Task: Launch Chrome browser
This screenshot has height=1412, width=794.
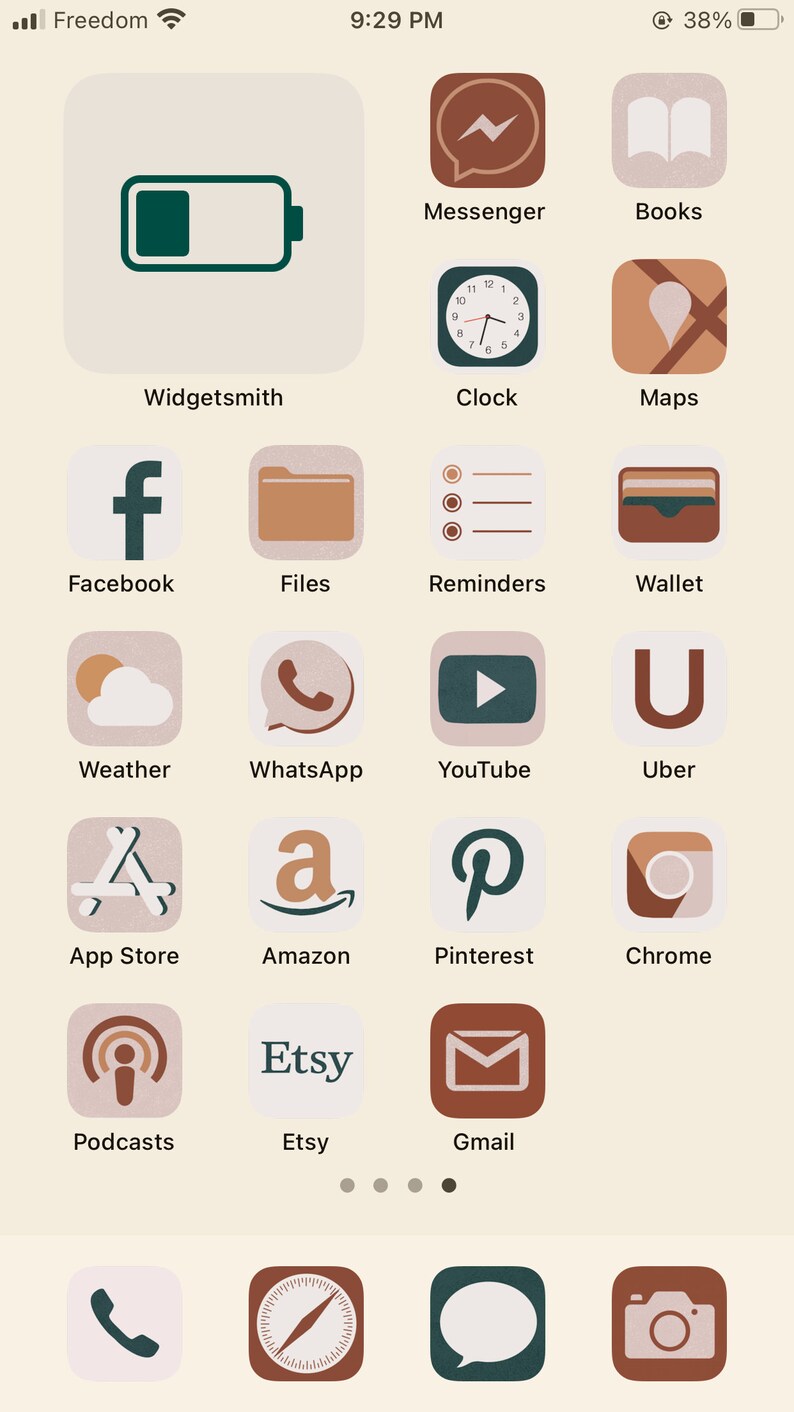Action: tap(669, 874)
